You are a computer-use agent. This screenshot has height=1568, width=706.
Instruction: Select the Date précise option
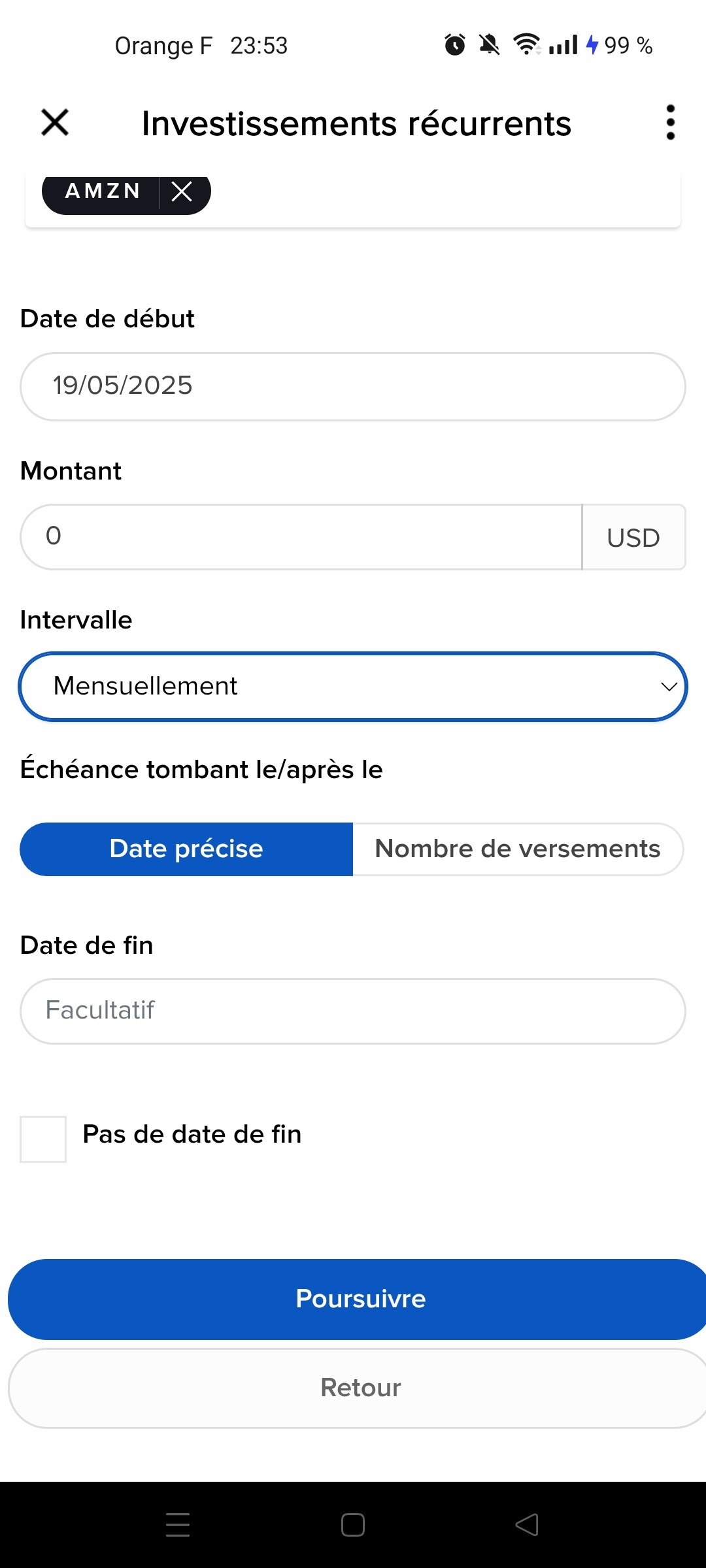[x=186, y=849]
